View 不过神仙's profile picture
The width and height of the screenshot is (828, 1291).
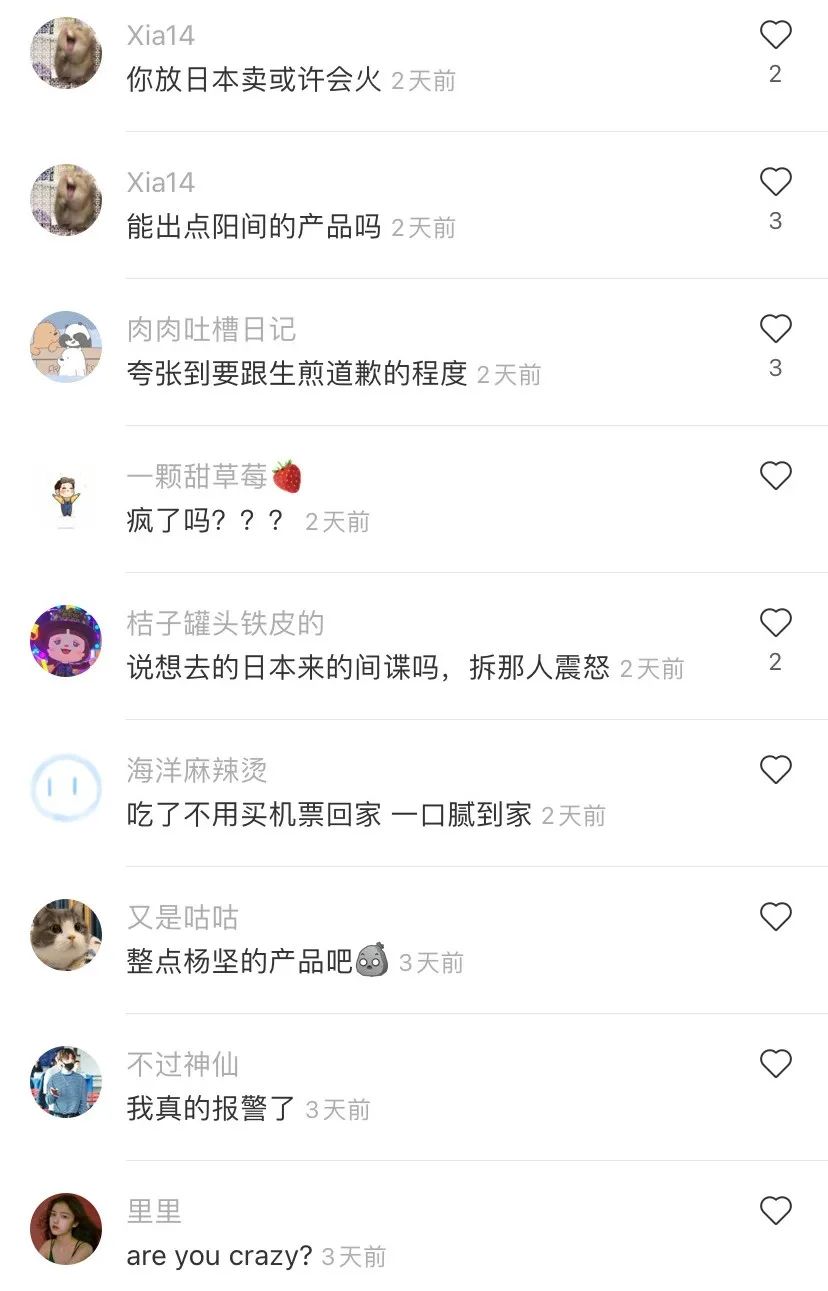tap(66, 1082)
